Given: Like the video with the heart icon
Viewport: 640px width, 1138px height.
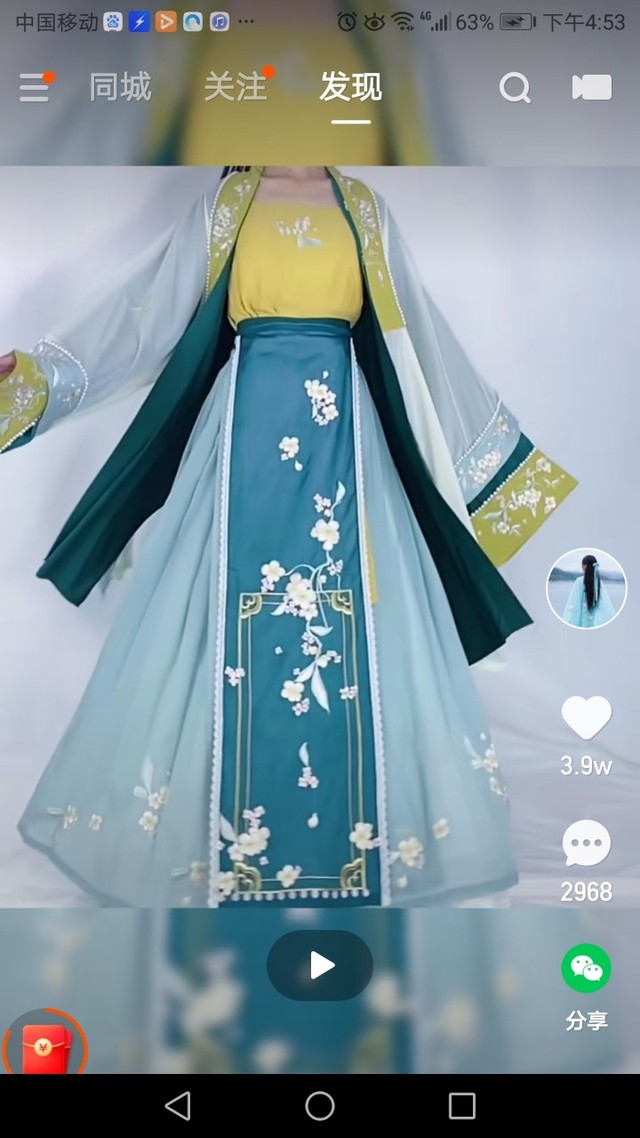Looking at the screenshot, I should [586, 718].
